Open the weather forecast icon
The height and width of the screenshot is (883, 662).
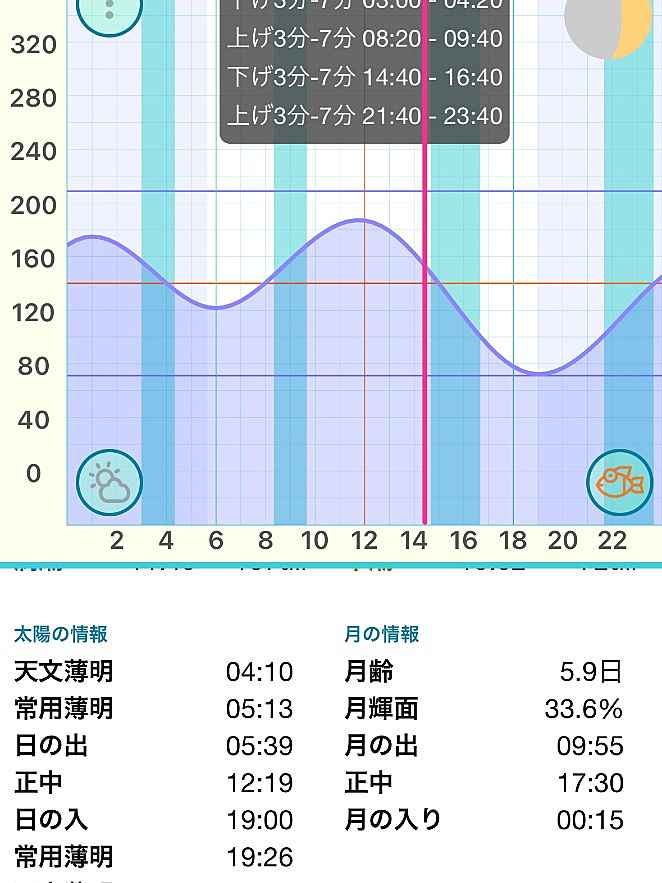110,483
